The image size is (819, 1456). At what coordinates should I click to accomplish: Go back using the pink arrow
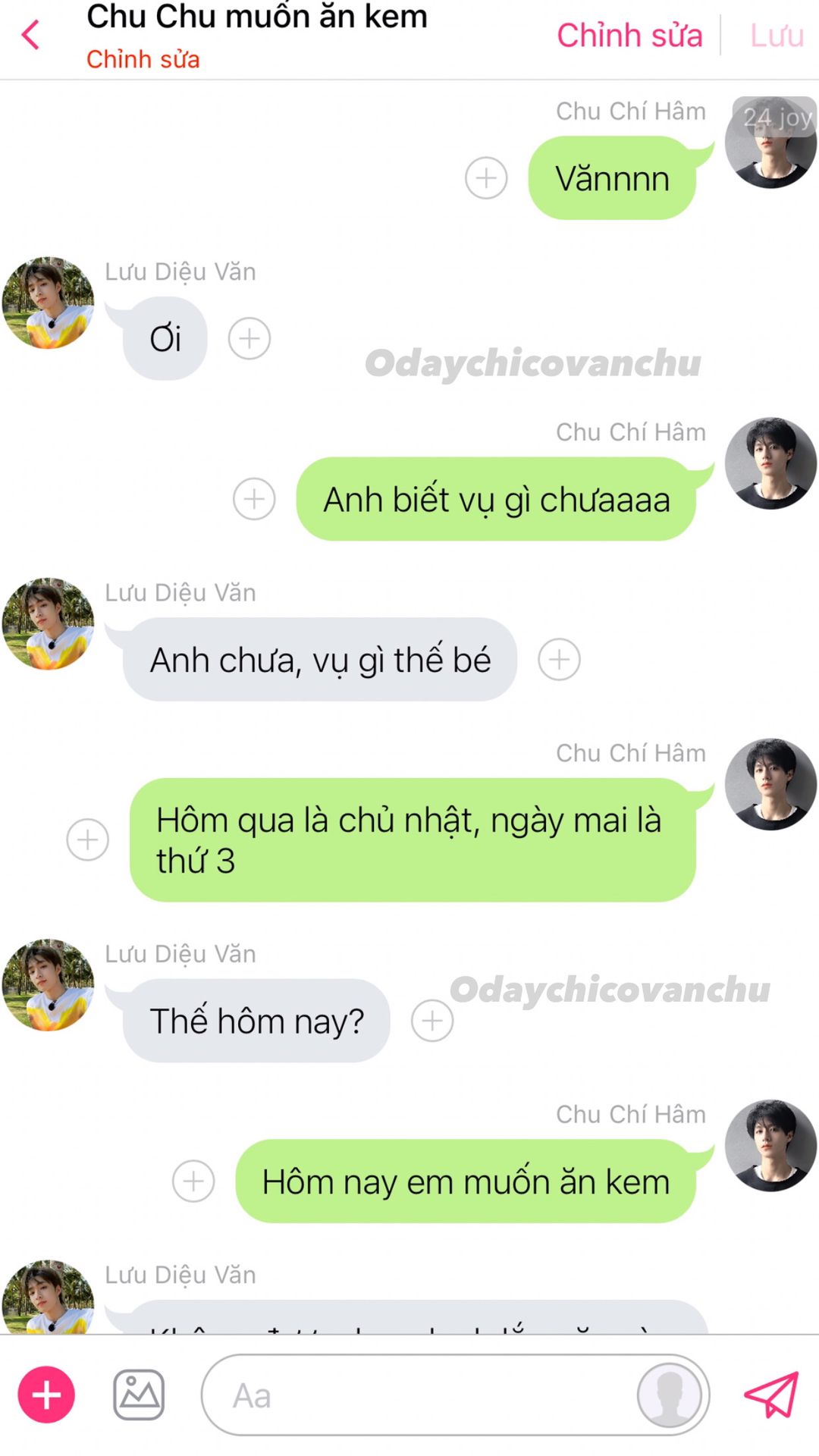pos(30,35)
